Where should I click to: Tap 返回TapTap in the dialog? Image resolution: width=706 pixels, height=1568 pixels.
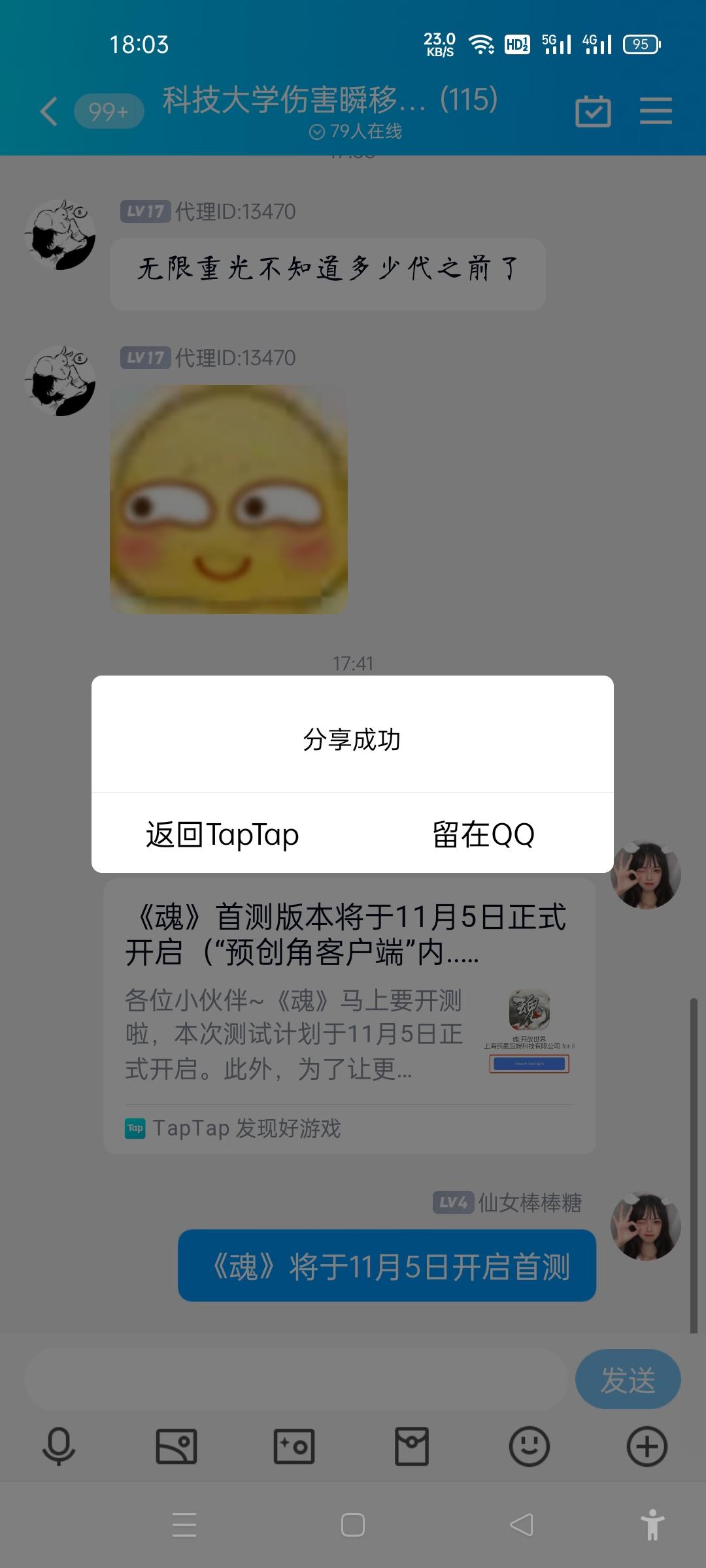tap(222, 834)
